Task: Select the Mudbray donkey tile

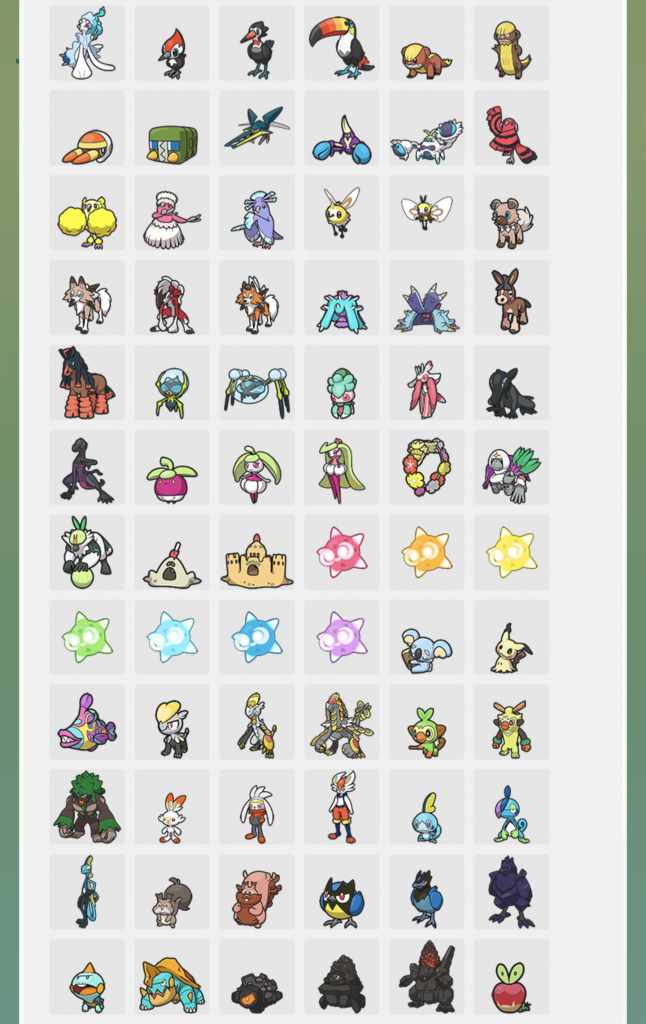Action: point(511,299)
